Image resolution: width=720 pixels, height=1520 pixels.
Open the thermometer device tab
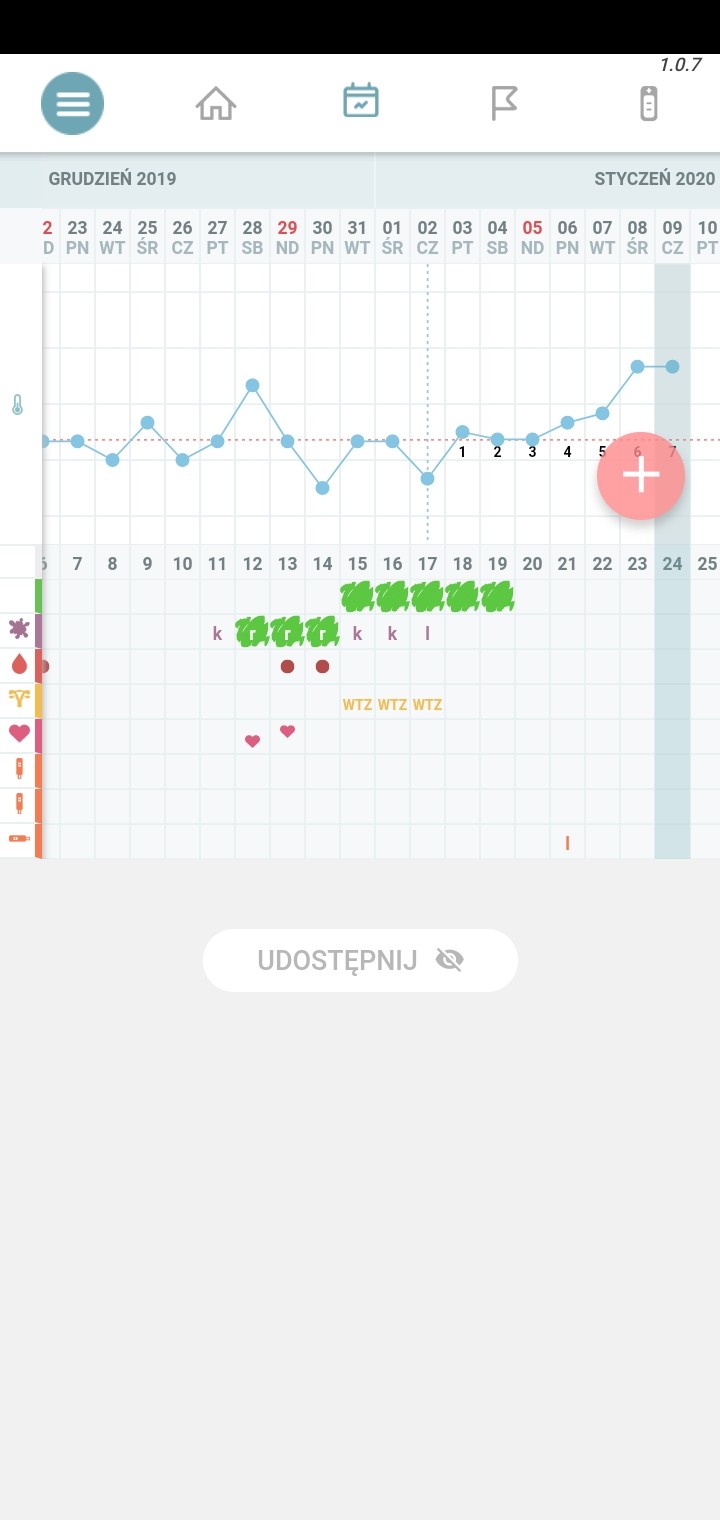[648, 103]
